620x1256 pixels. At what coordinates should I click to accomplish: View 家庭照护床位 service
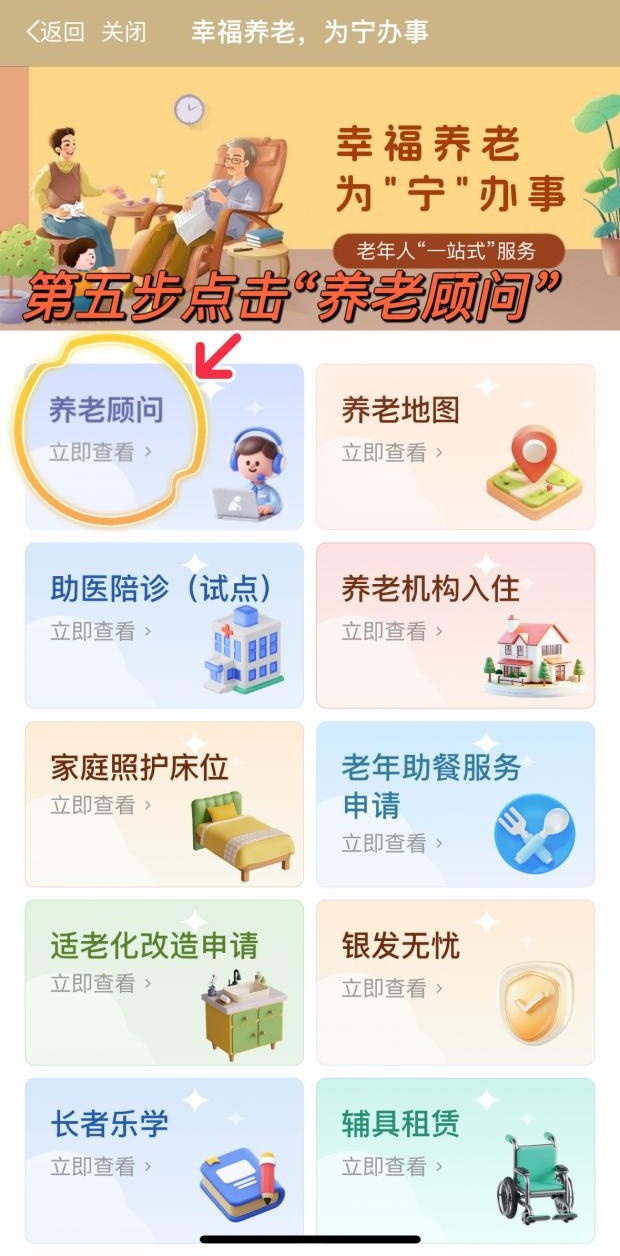(164, 804)
